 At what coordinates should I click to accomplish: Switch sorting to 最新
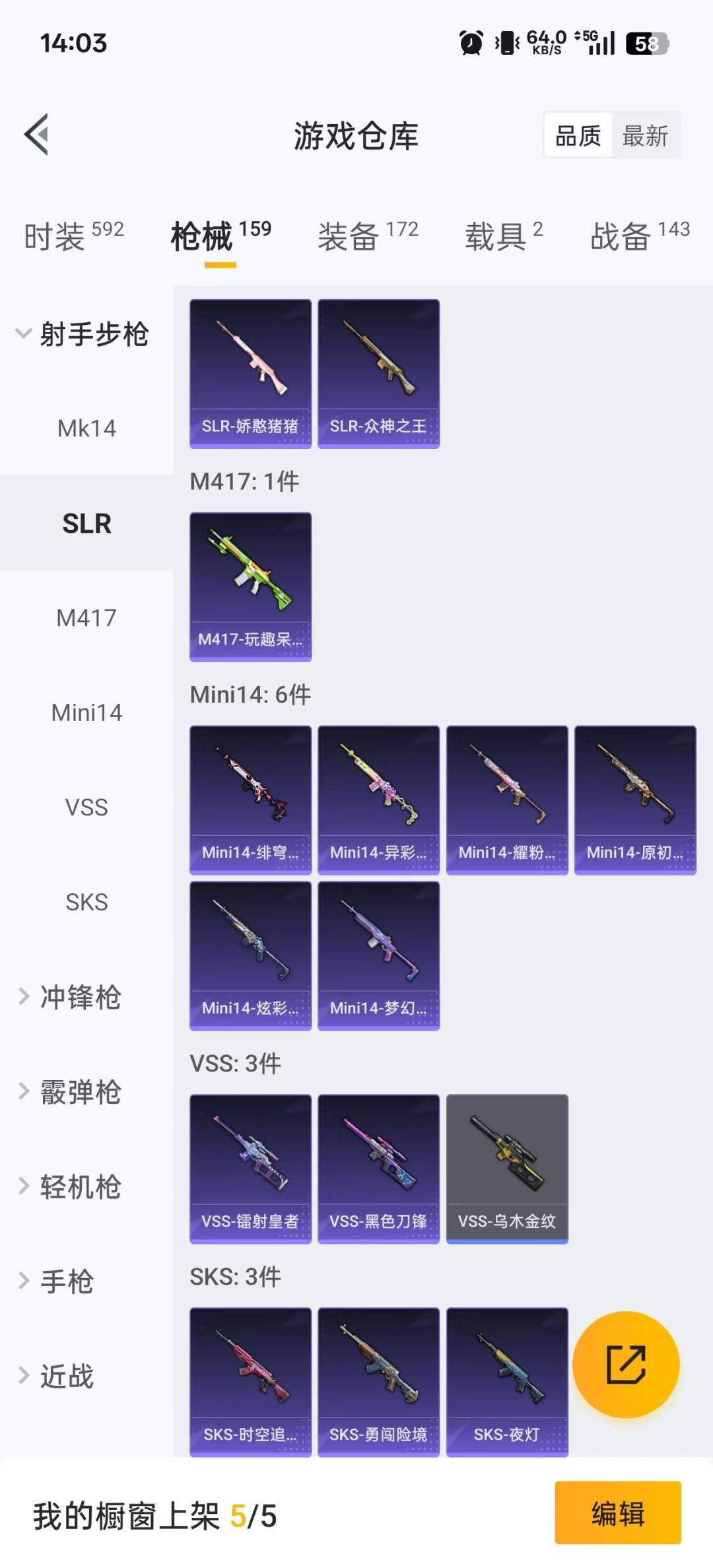[646, 135]
